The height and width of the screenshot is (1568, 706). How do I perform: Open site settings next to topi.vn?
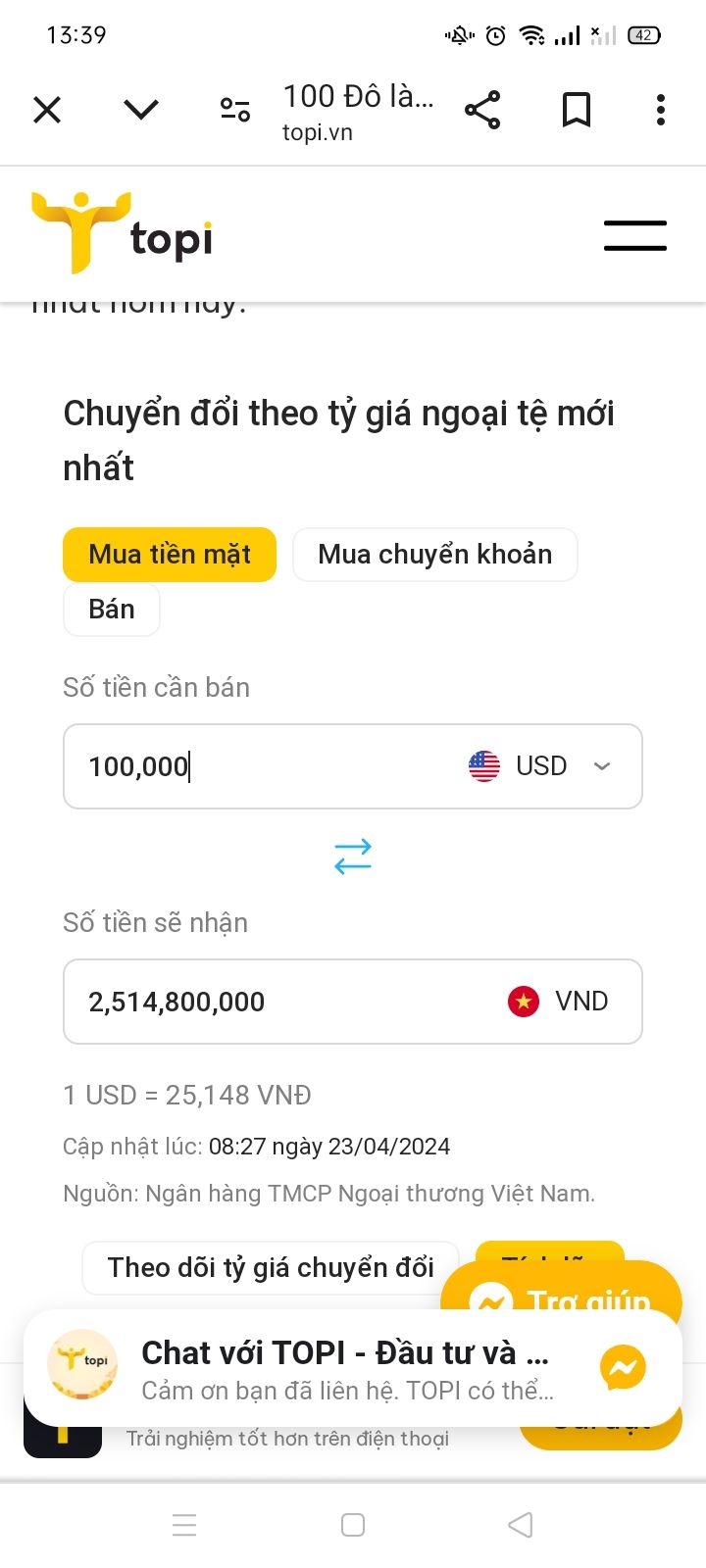pyautogui.click(x=235, y=110)
